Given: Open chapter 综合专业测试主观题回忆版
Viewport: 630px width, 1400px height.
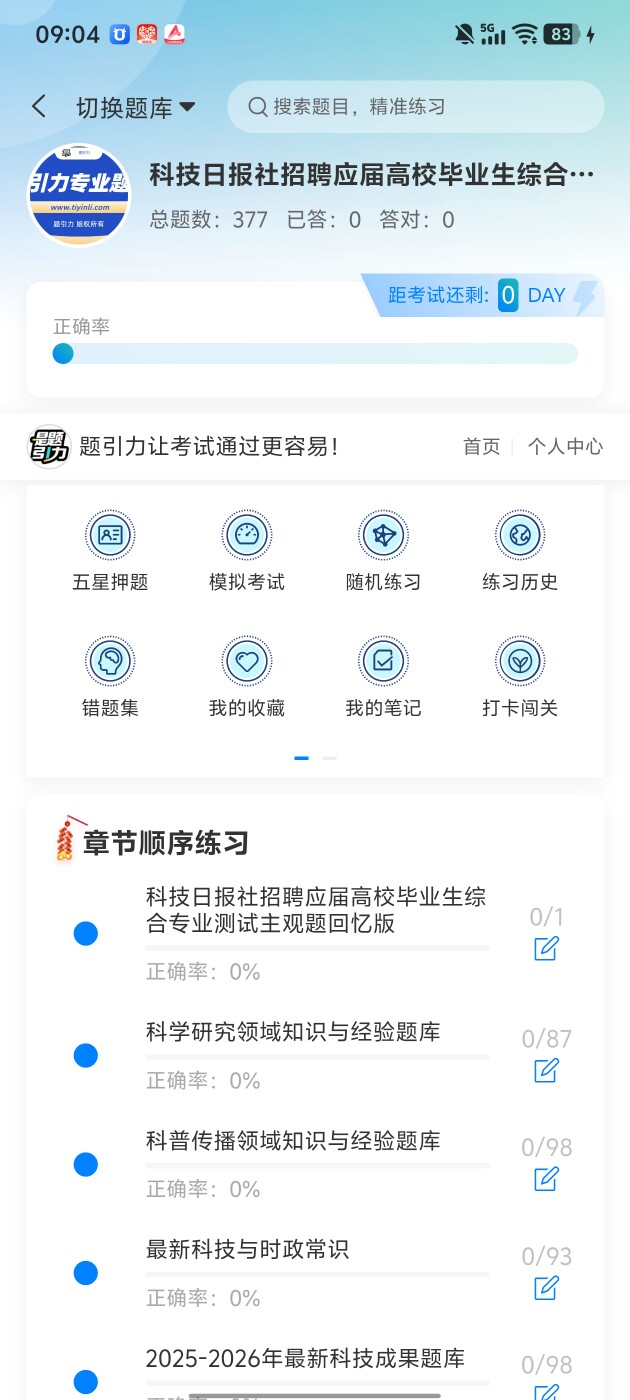Looking at the screenshot, I should click(316, 910).
